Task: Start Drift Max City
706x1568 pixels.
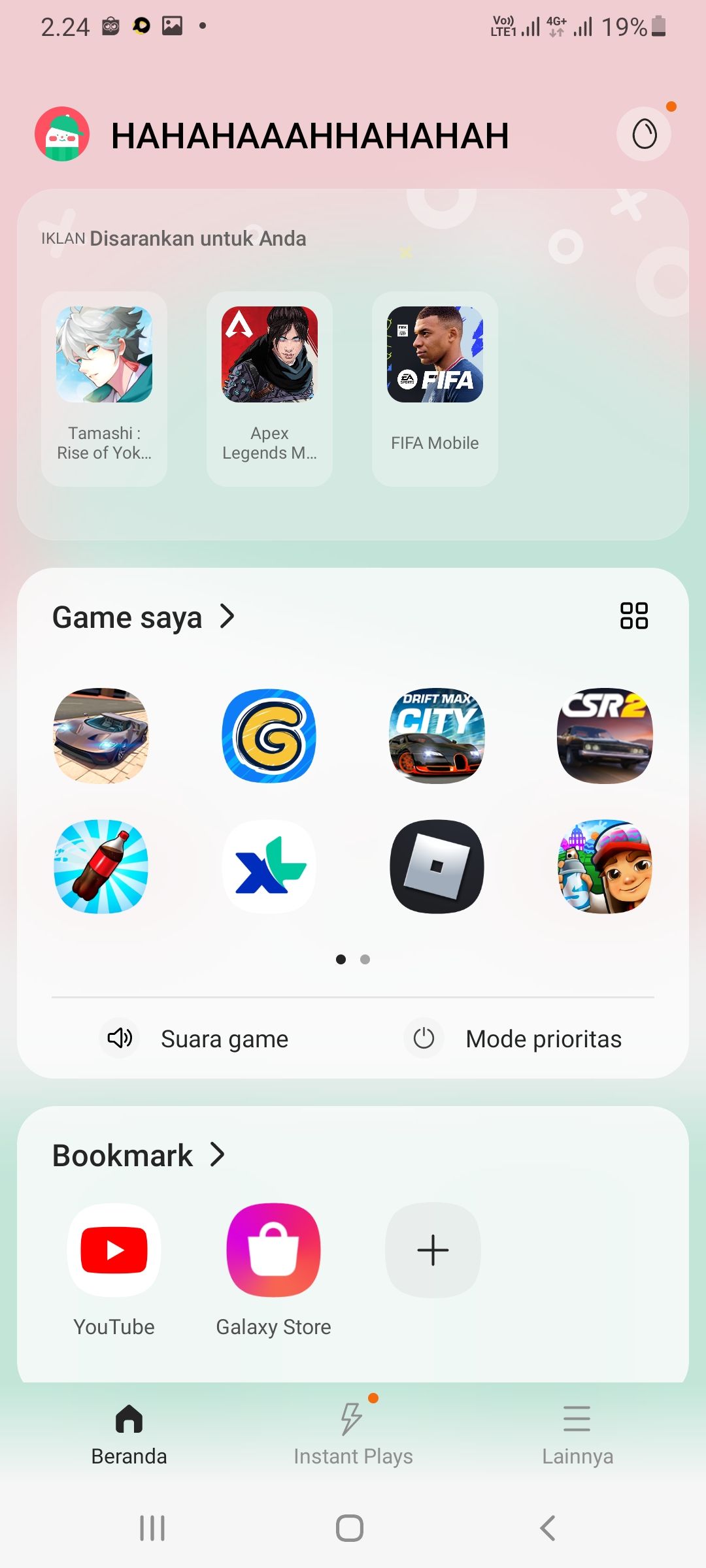Action: click(437, 735)
